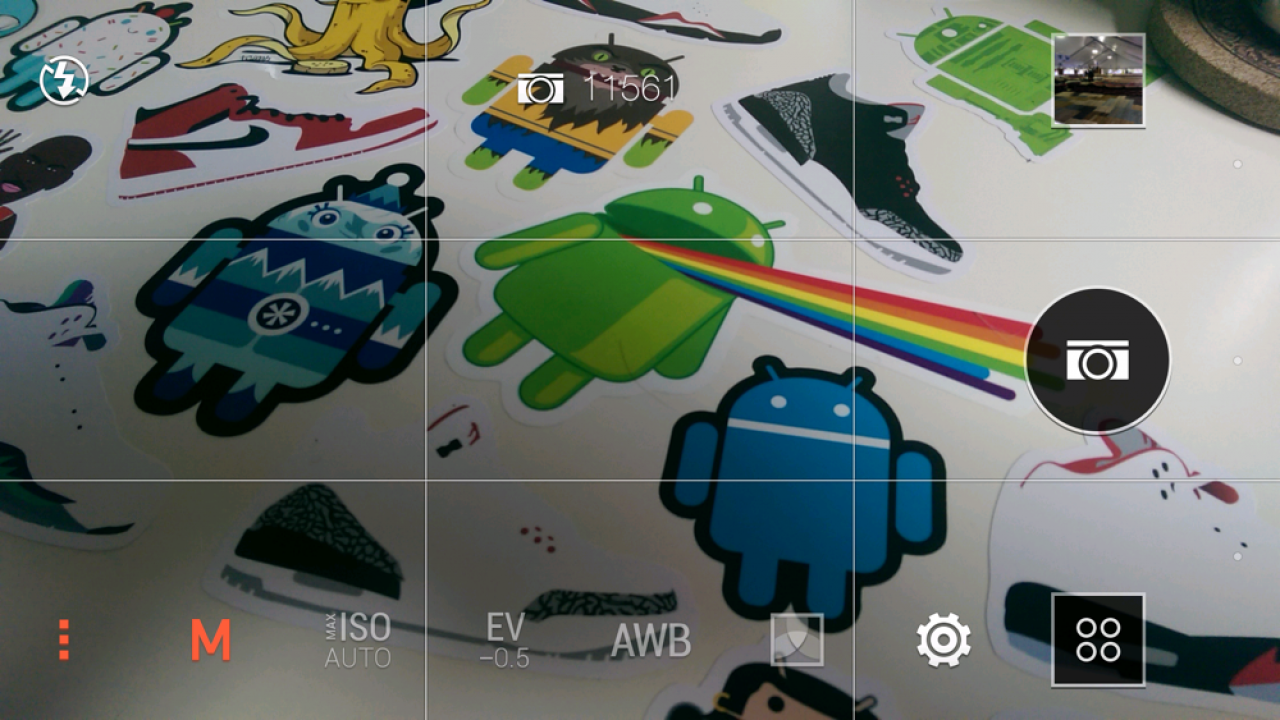
Task: Open the camera modes grid button
Action: point(1097,640)
